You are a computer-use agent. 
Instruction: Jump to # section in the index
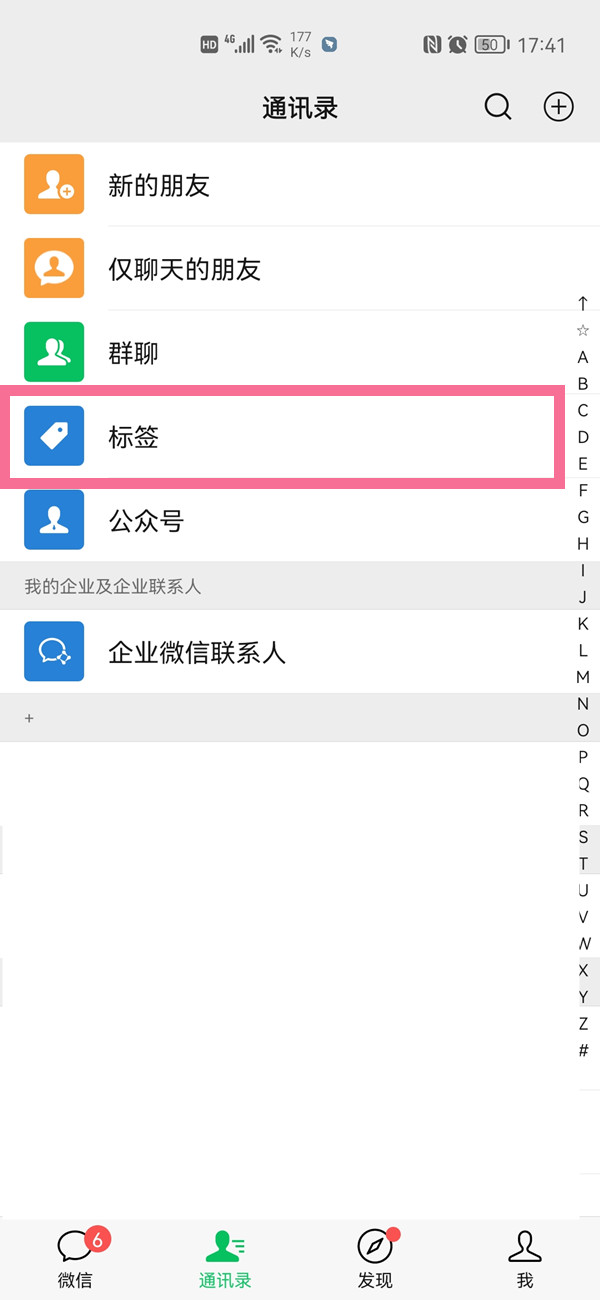[x=583, y=1050]
